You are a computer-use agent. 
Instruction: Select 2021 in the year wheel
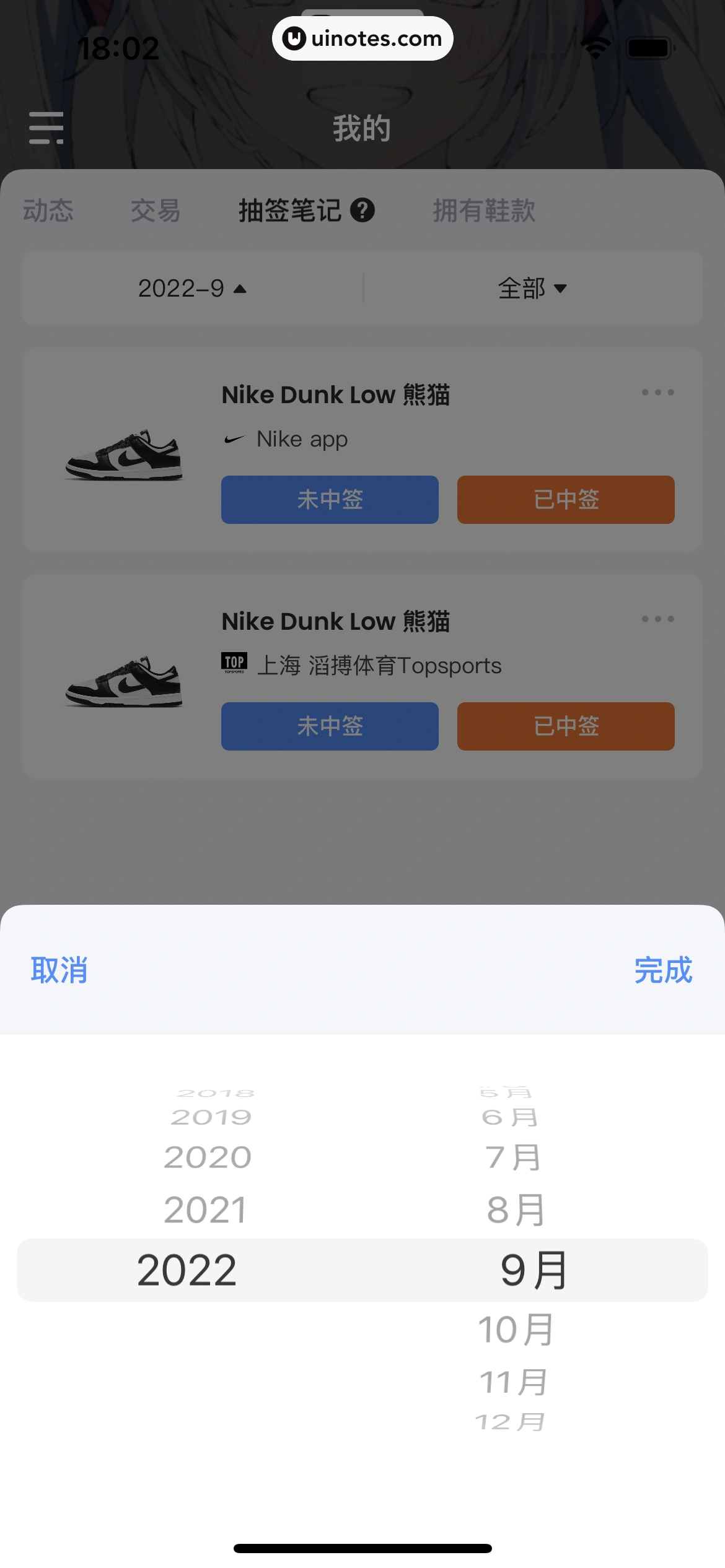pos(206,1209)
